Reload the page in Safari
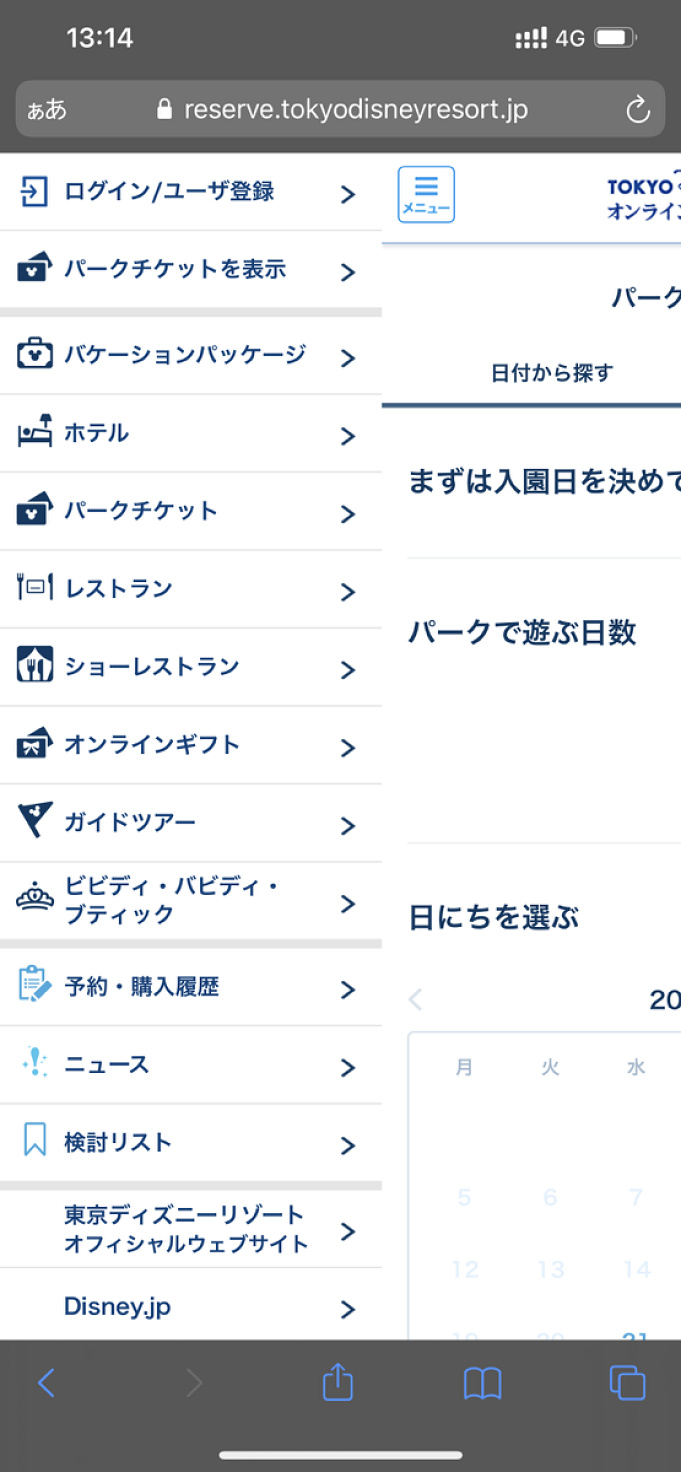The width and height of the screenshot is (681, 1472). [637, 110]
